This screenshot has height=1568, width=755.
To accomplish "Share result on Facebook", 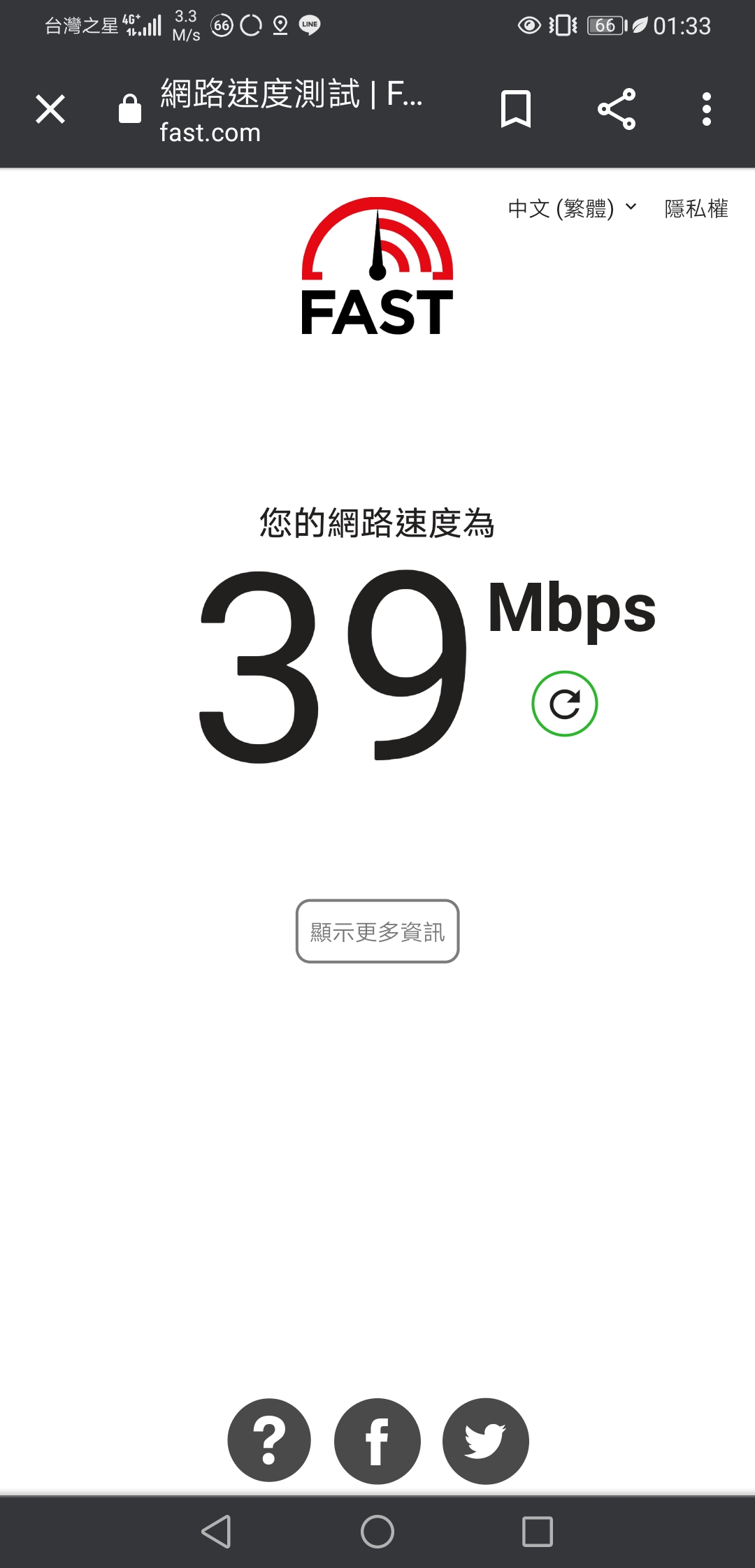I will point(377,1441).
